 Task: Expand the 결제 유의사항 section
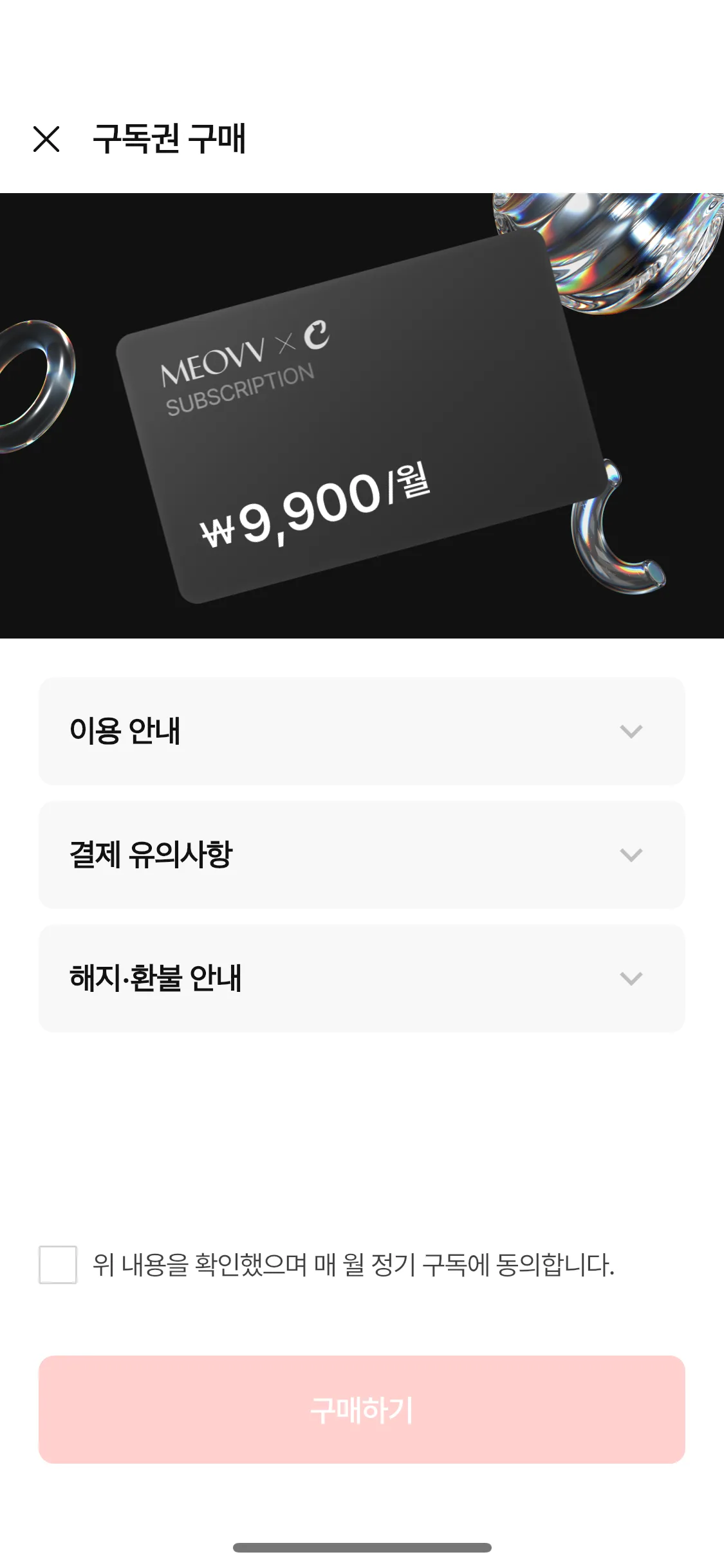coord(362,855)
